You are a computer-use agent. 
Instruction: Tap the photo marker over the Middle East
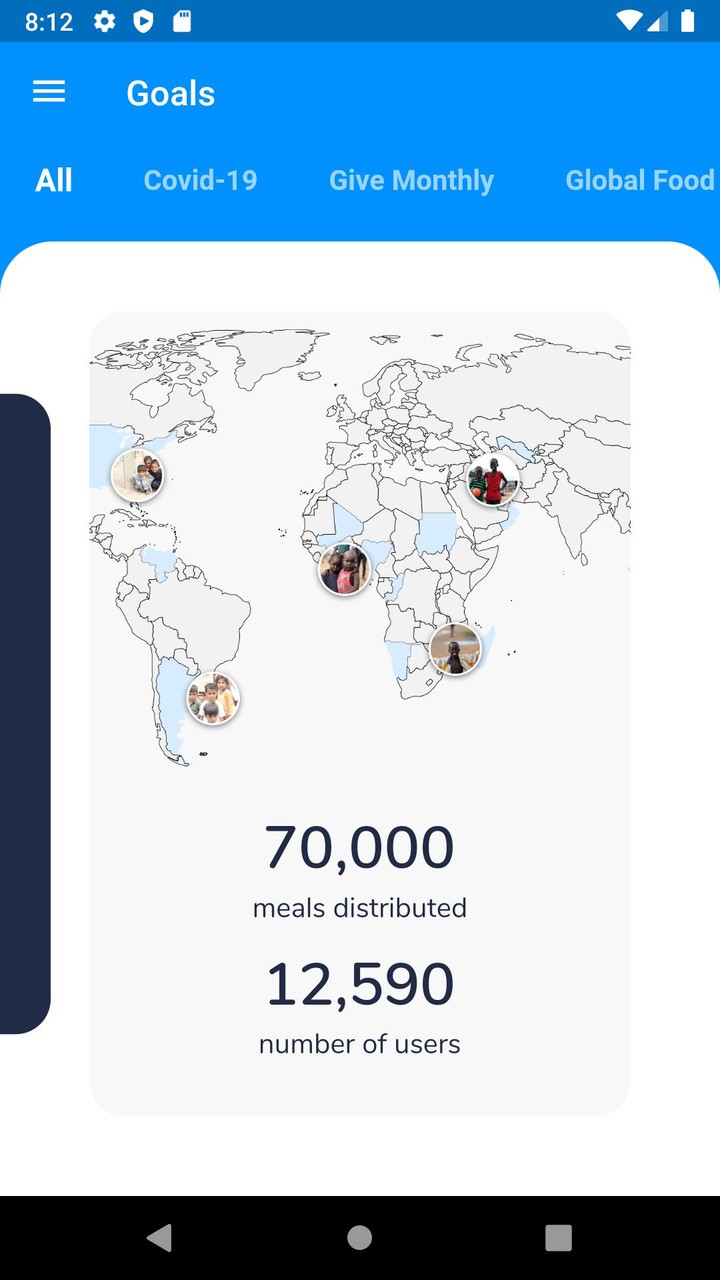[x=493, y=479]
